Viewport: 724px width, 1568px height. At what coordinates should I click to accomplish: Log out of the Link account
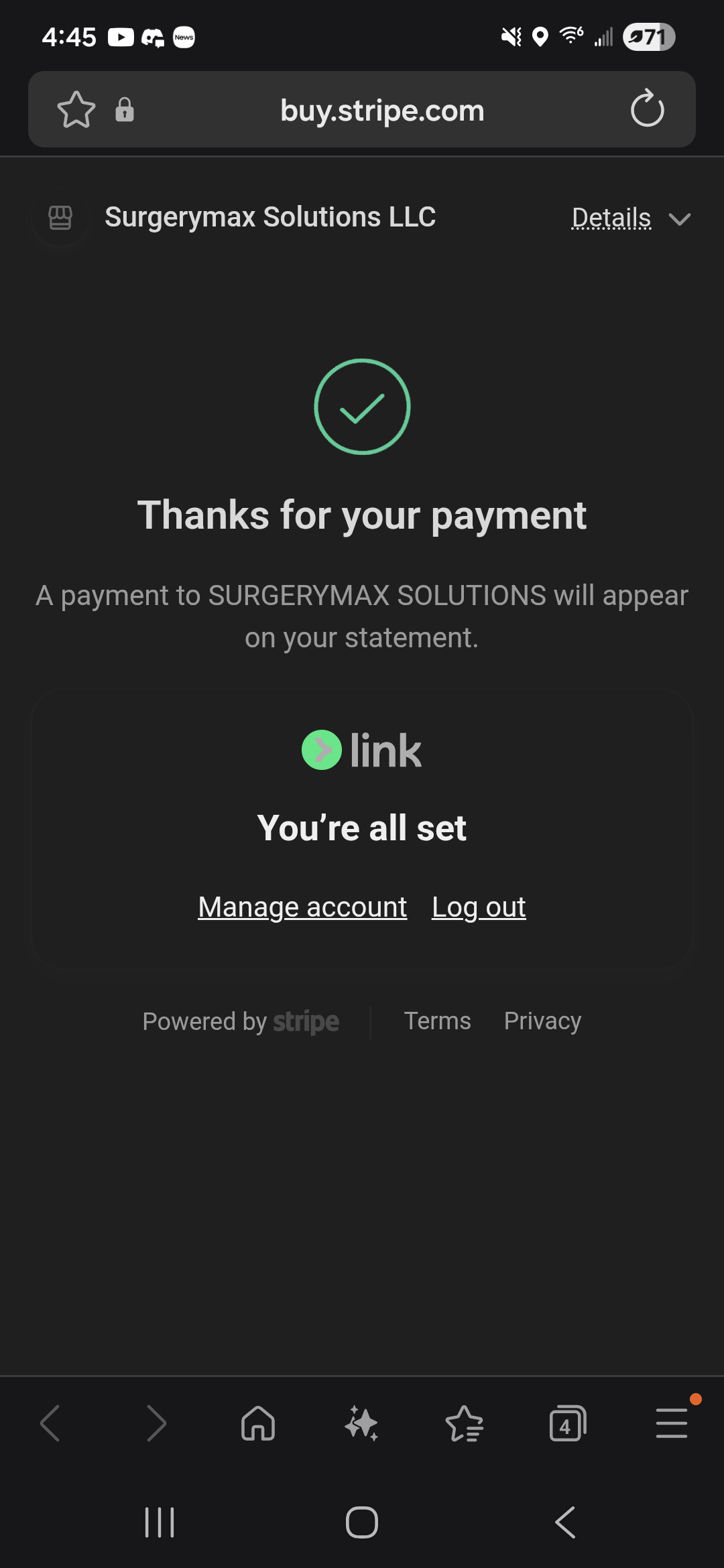click(x=479, y=906)
